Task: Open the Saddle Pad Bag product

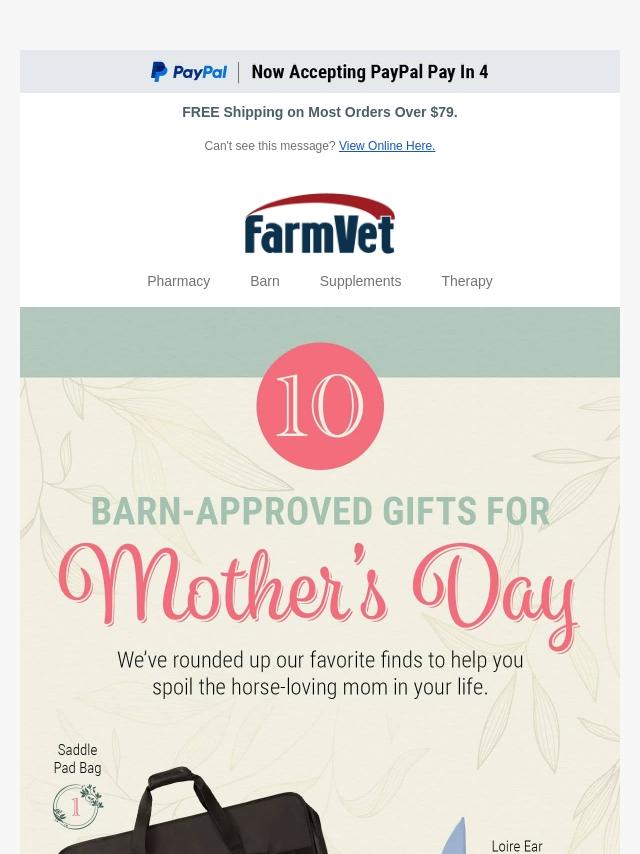Action: click(77, 759)
